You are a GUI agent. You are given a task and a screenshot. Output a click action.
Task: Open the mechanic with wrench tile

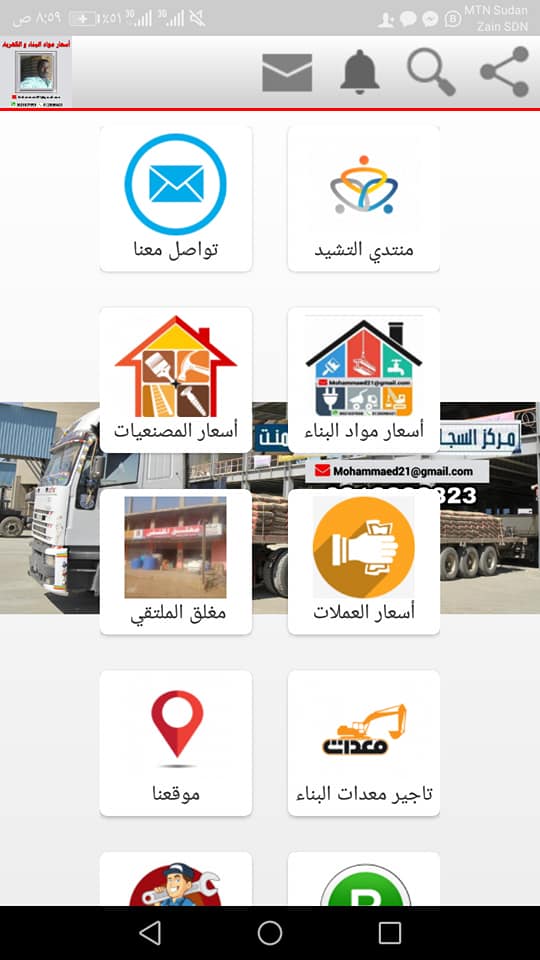coord(176,879)
